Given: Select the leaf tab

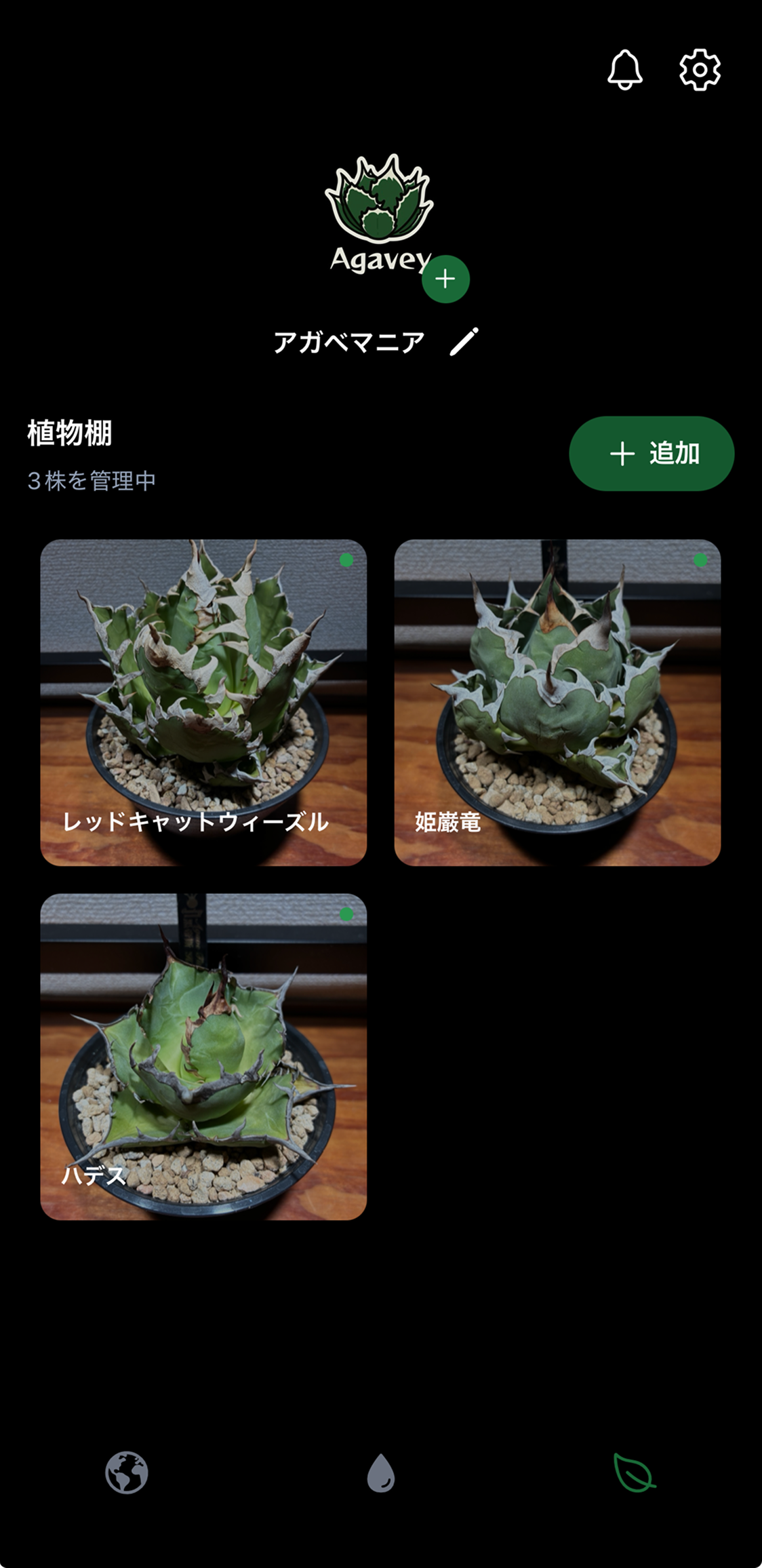Looking at the screenshot, I should coord(635,1473).
